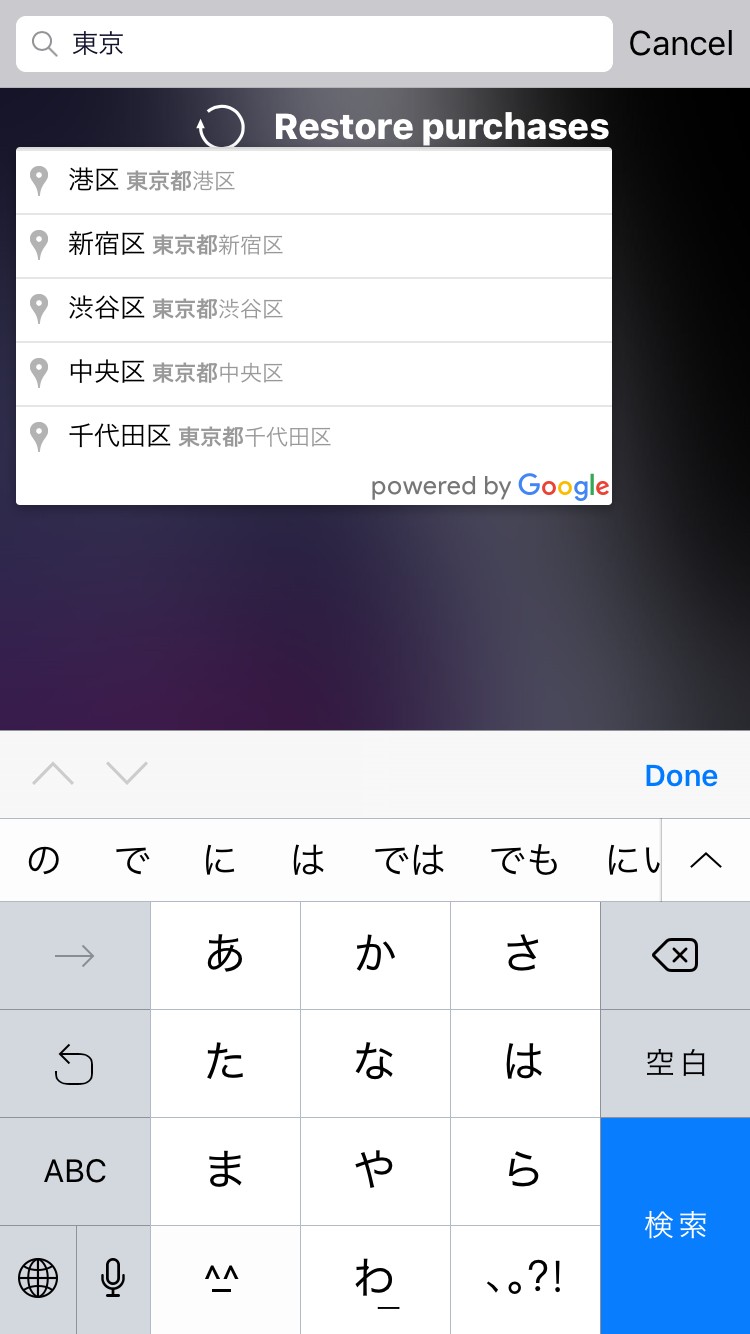The height and width of the screenshot is (1334, 750).
Task: Choose 渋谷区 from the suggestions
Action: [x=314, y=309]
